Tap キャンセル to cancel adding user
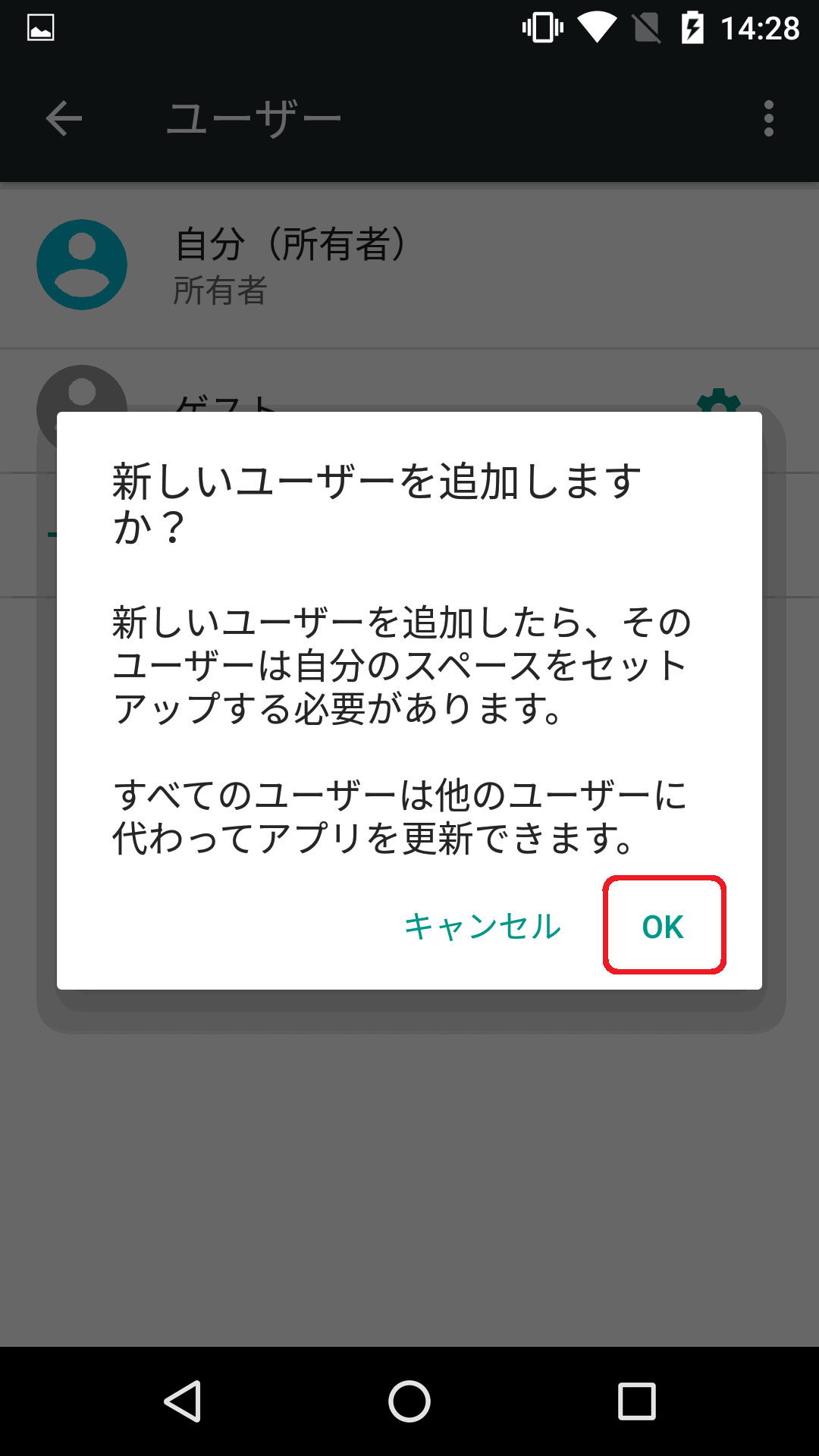This screenshot has width=819, height=1456. [482, 926]
